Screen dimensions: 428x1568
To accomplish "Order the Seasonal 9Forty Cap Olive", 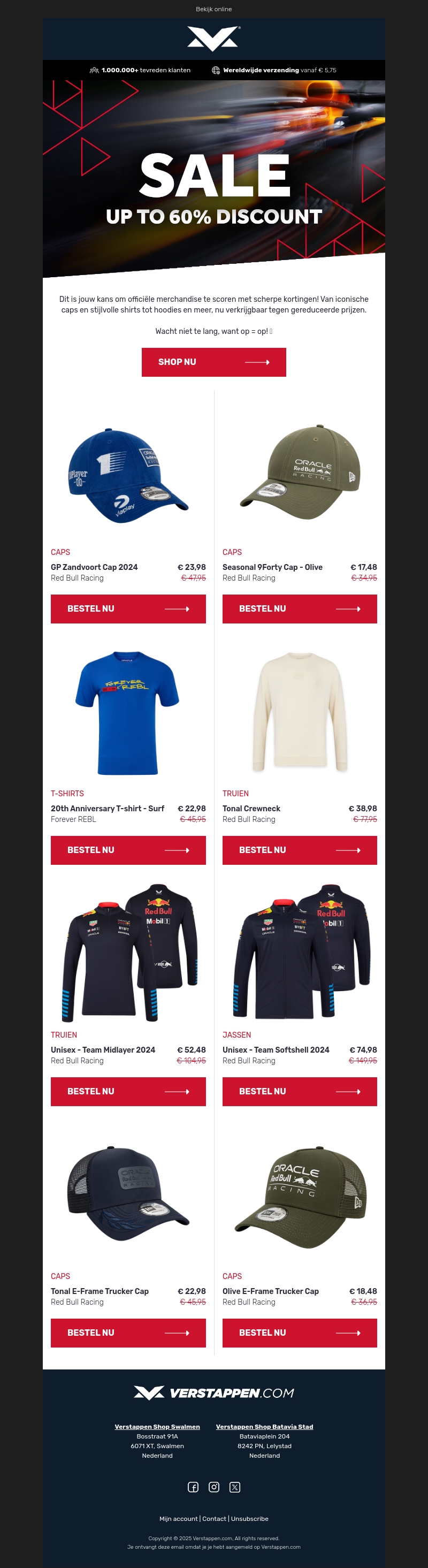I will click(300, 608).
